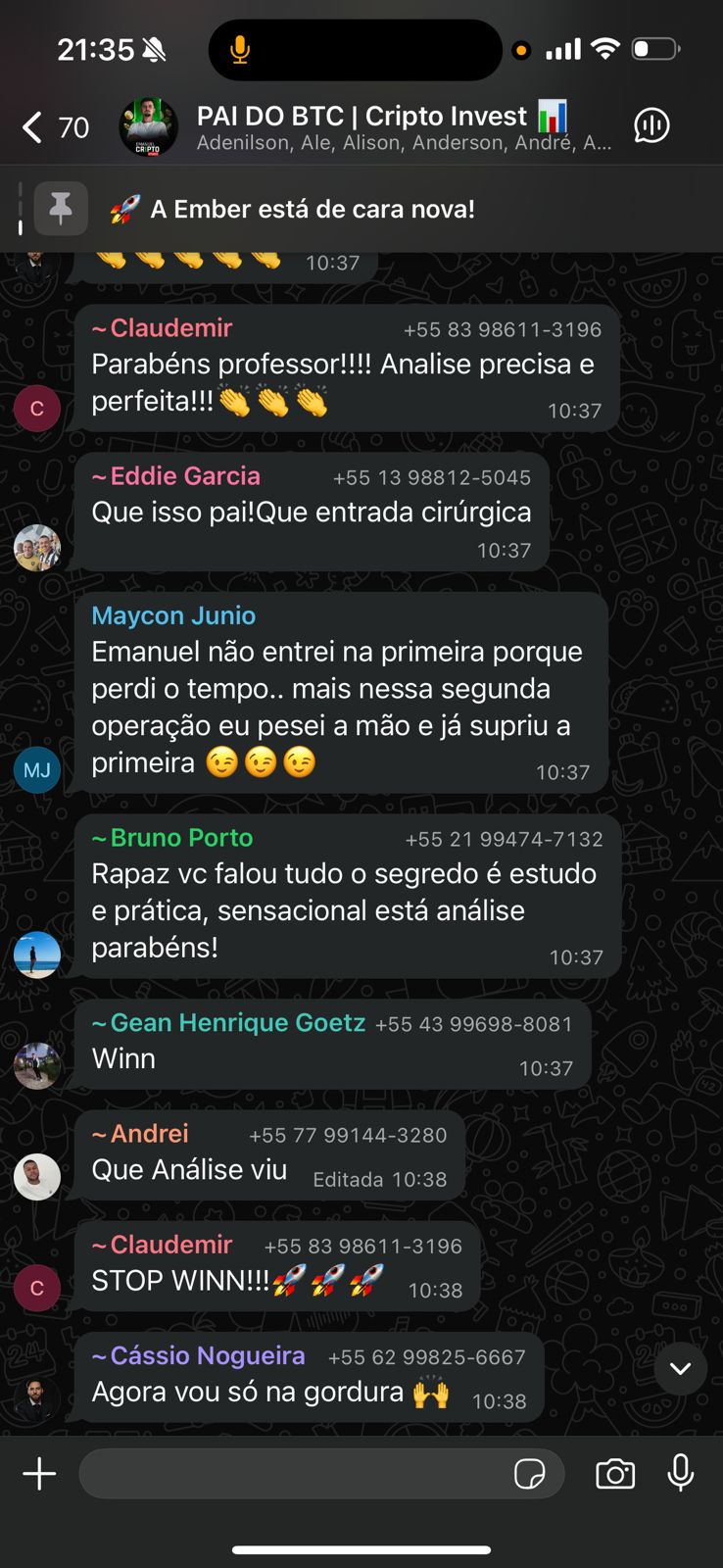Image resolution: width=723 pixels, height=1568 pixels.
Task: Launch the camera from the chat
Action: 615,1474
